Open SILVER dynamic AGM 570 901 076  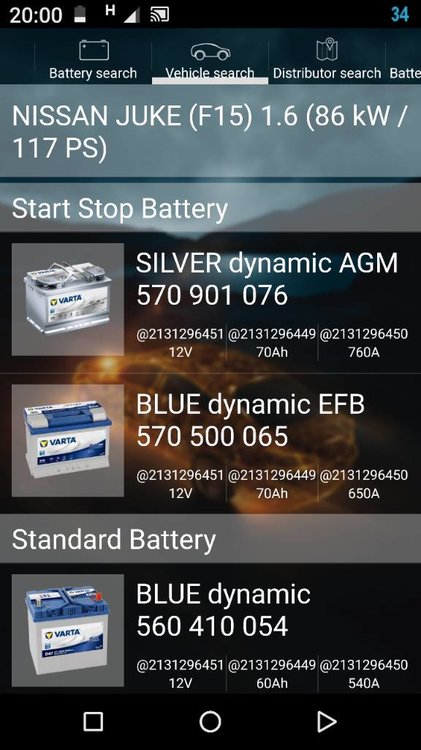pos(210,300)
